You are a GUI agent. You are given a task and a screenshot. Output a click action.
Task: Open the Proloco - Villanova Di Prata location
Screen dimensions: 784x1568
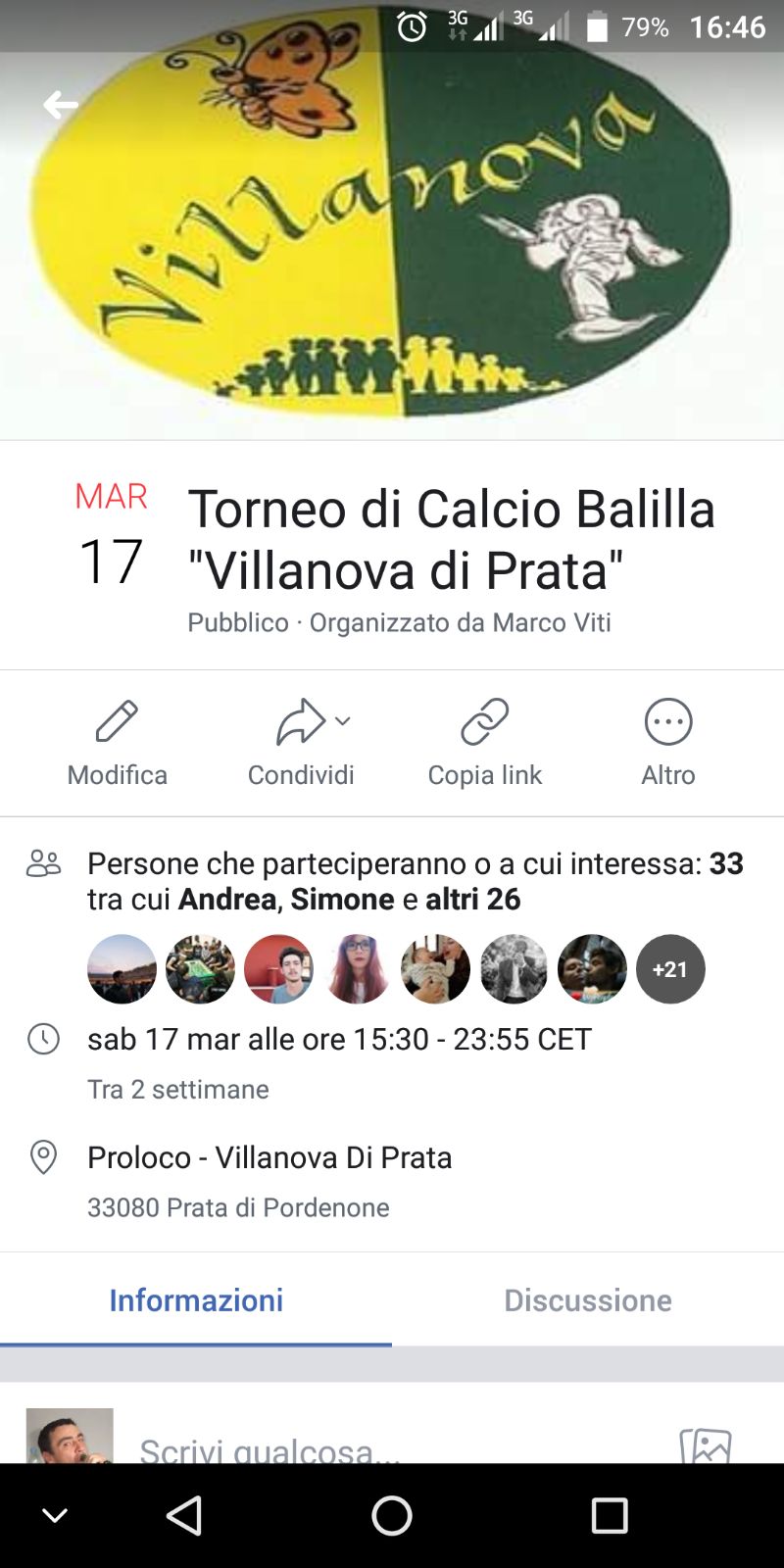269,1157
